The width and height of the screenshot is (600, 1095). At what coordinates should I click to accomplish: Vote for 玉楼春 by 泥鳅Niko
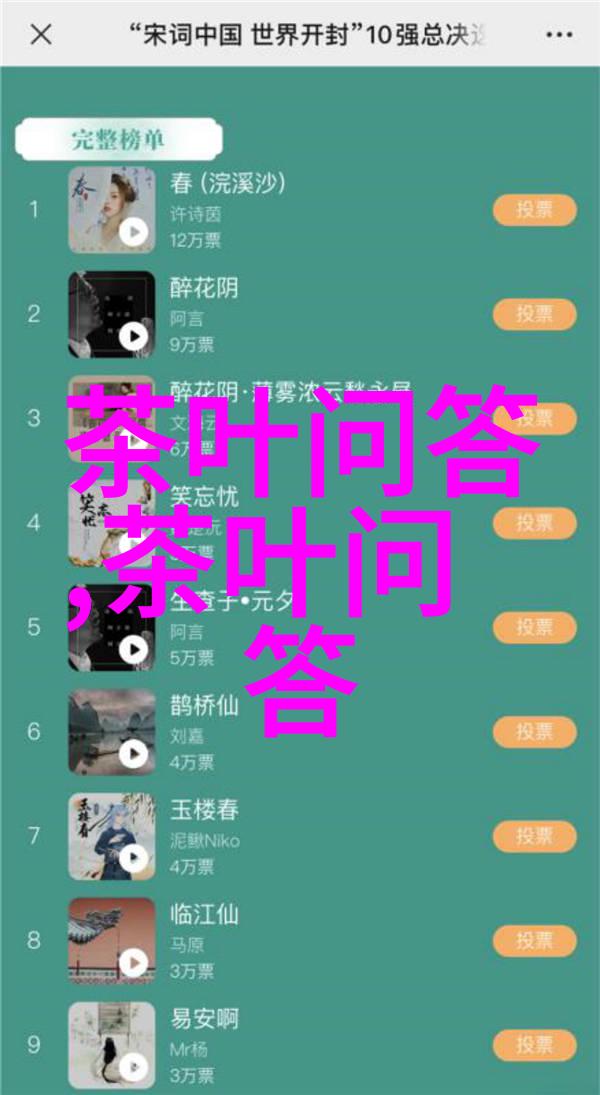pos(534,835)
